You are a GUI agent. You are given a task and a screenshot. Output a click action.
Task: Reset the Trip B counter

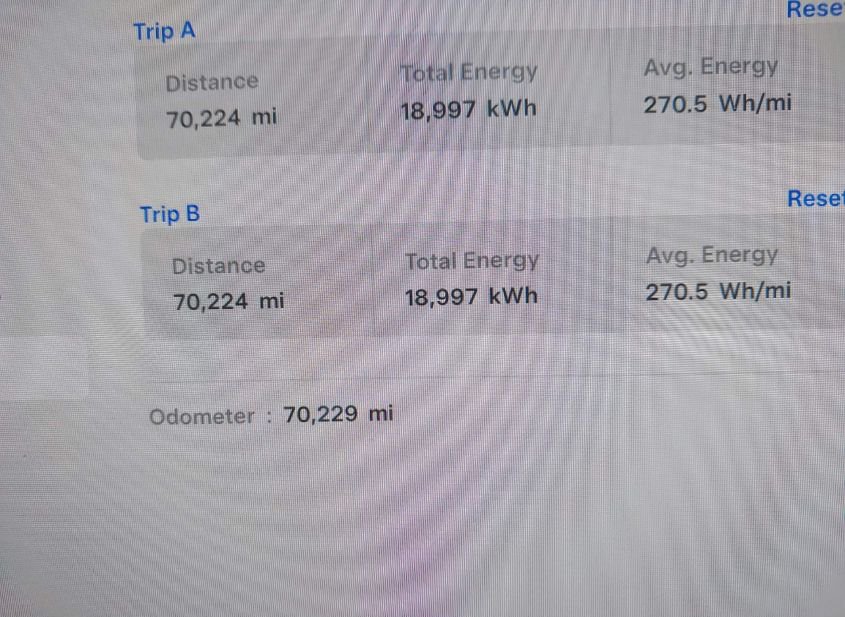815,198
